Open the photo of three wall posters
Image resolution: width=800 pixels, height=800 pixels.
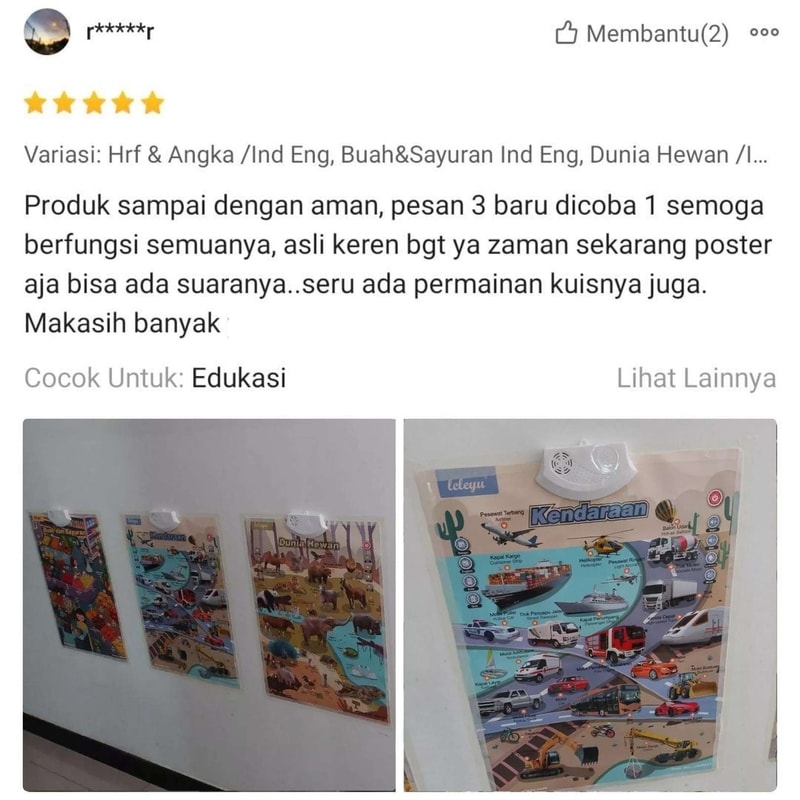[x=209, y=605]
